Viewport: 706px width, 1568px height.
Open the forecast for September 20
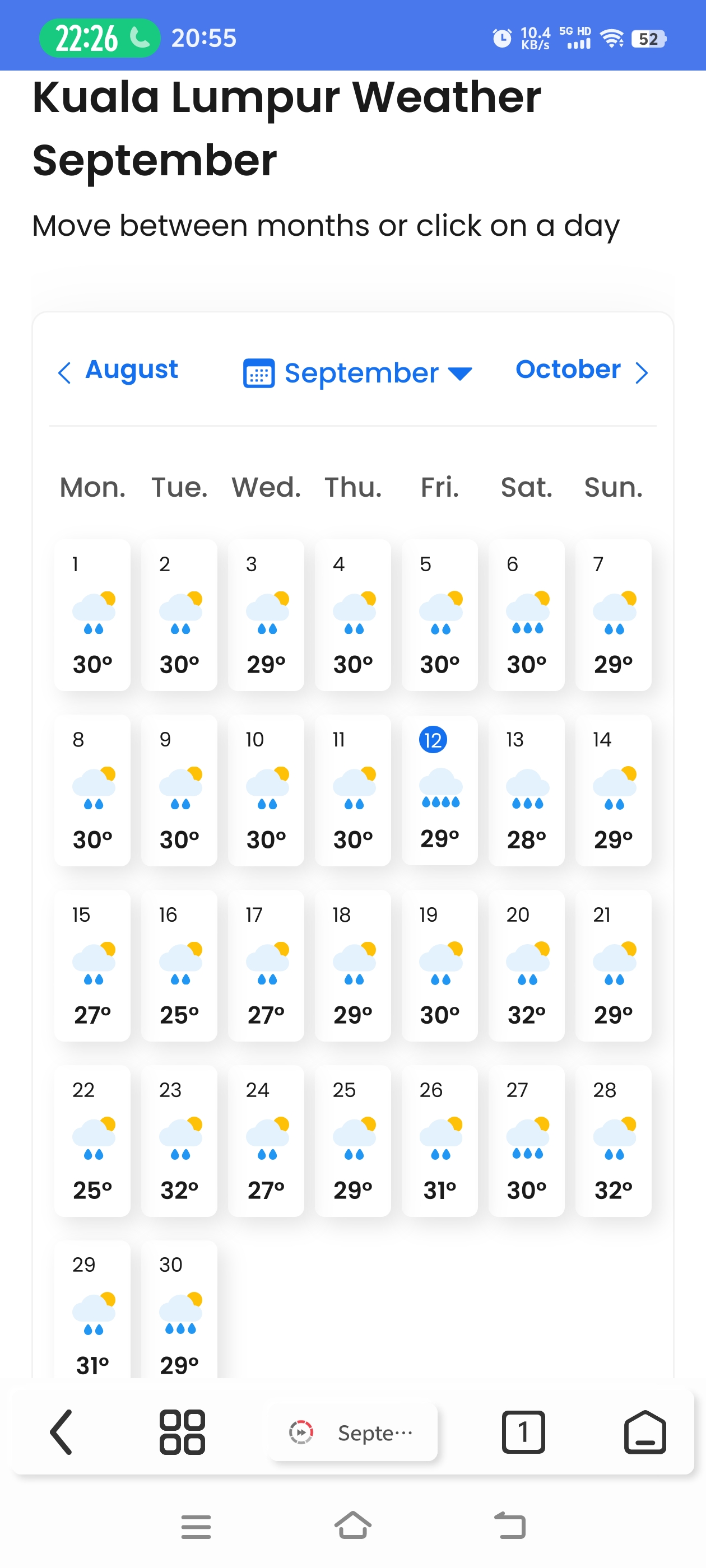(526, 965)
